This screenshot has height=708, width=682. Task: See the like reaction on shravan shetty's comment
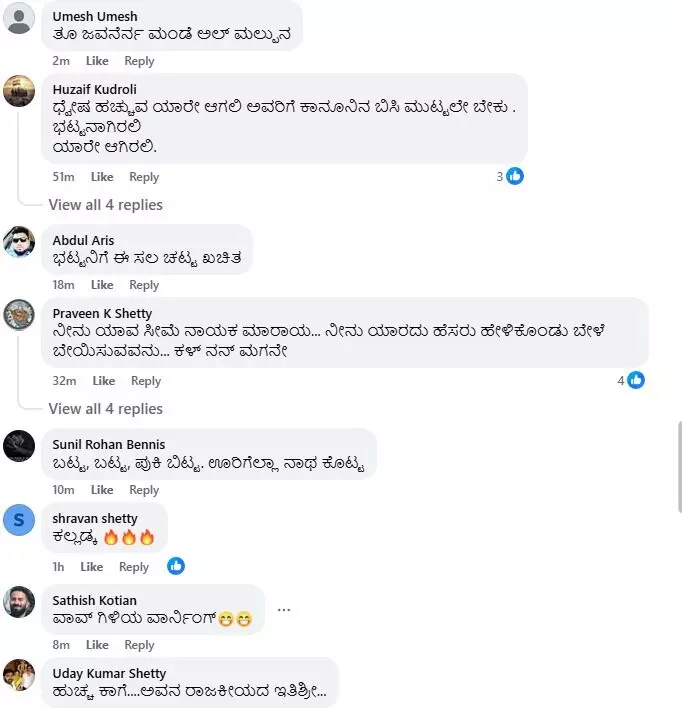(x=176, y=566)
